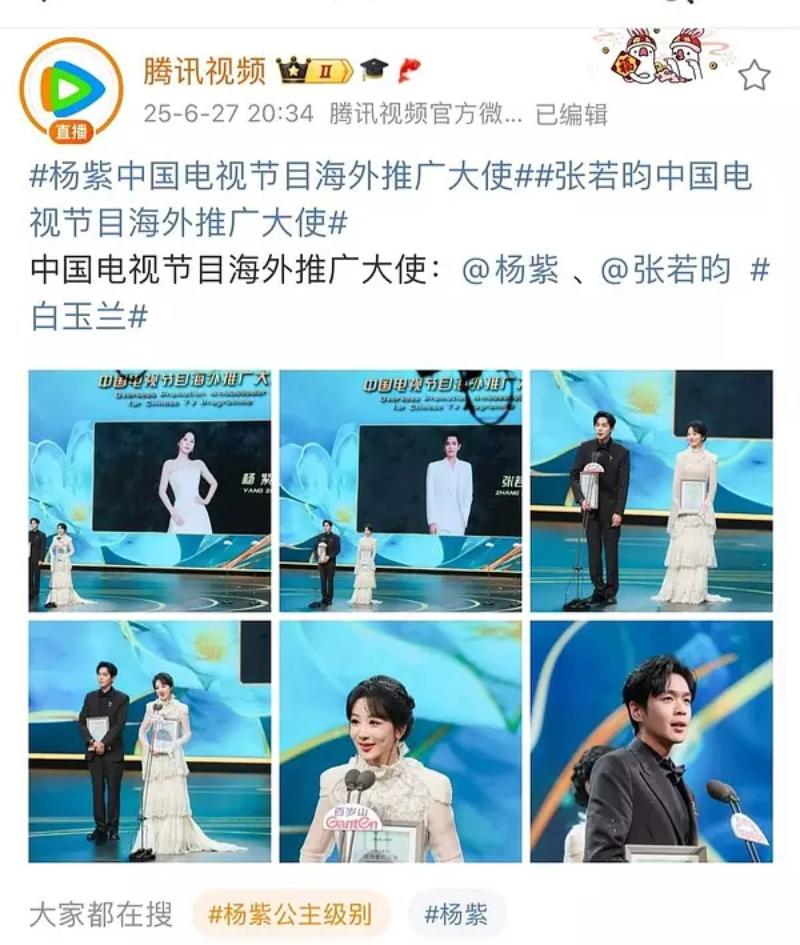
Task: Open the 腾讯视频官方微博 source link
Action: pos(425,114)
